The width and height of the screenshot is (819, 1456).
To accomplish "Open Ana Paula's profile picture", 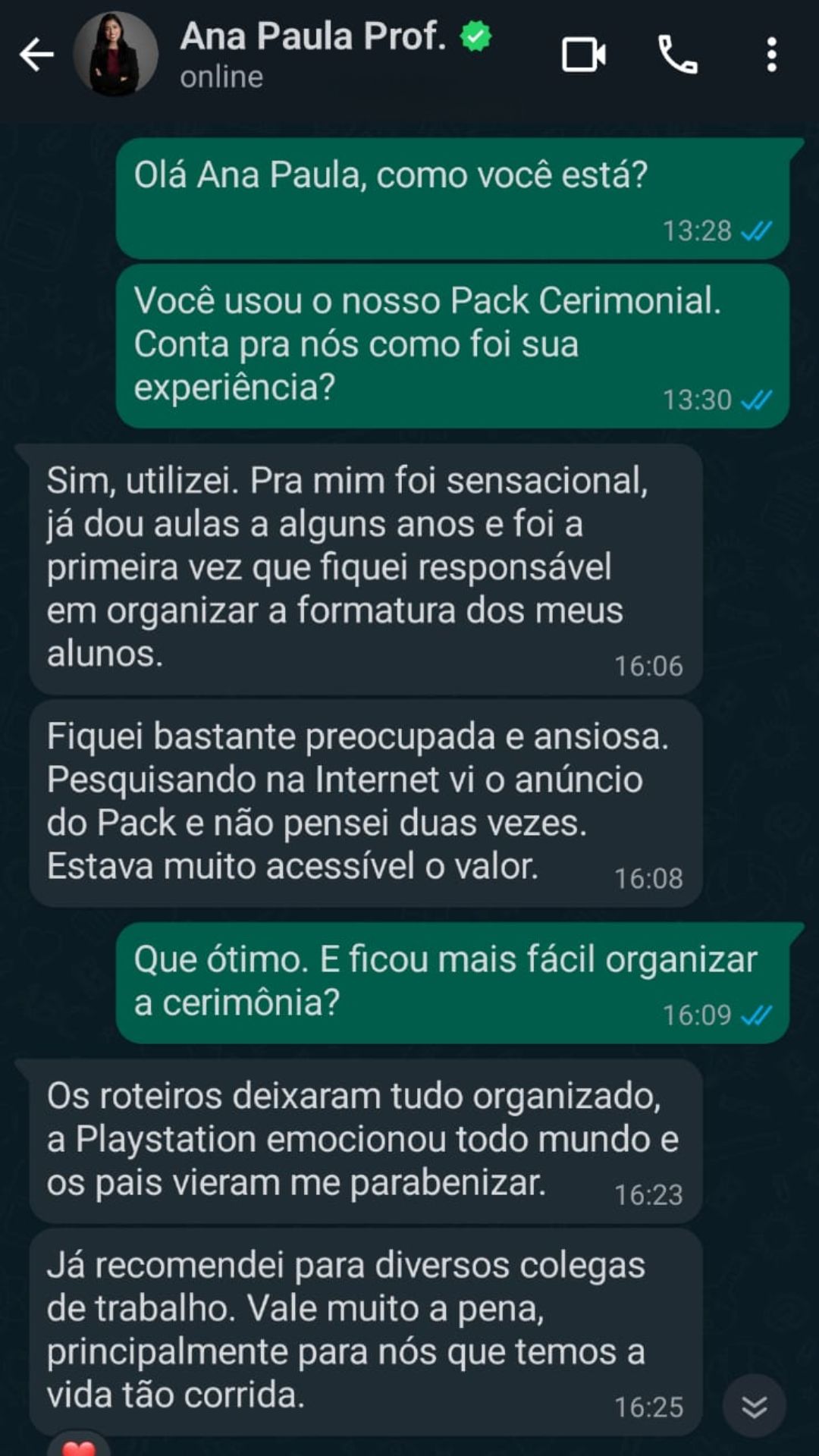I will pos(114,53).
